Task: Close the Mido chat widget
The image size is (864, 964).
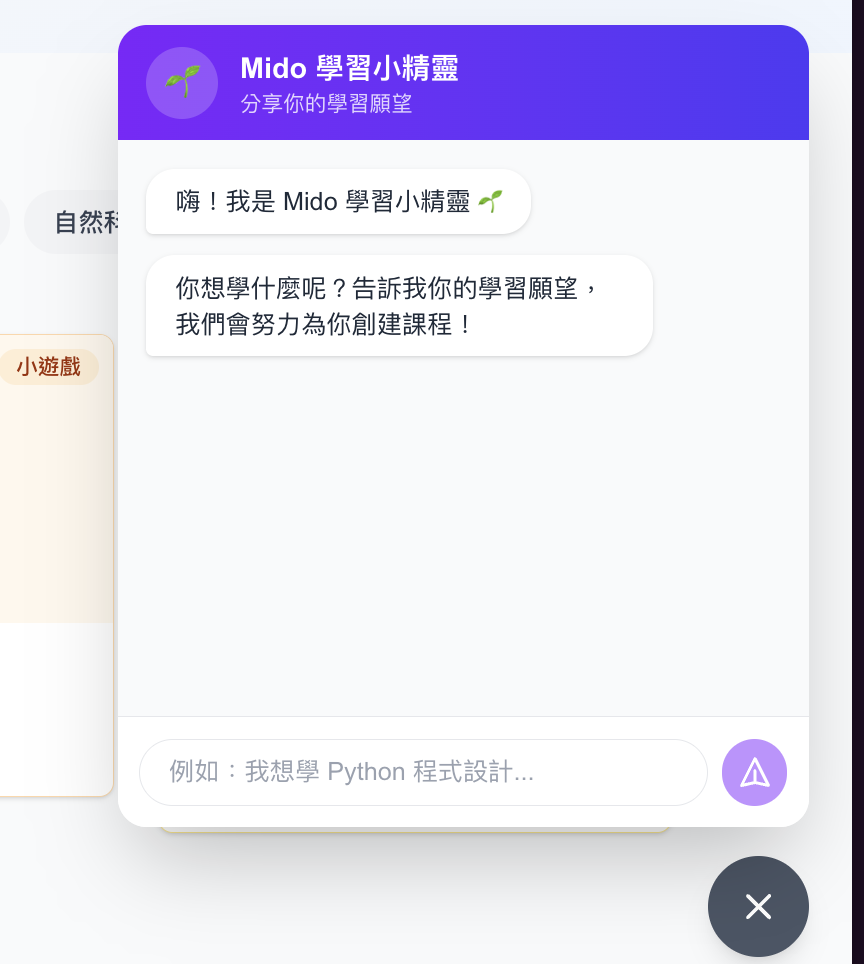Action: (758, 906)
